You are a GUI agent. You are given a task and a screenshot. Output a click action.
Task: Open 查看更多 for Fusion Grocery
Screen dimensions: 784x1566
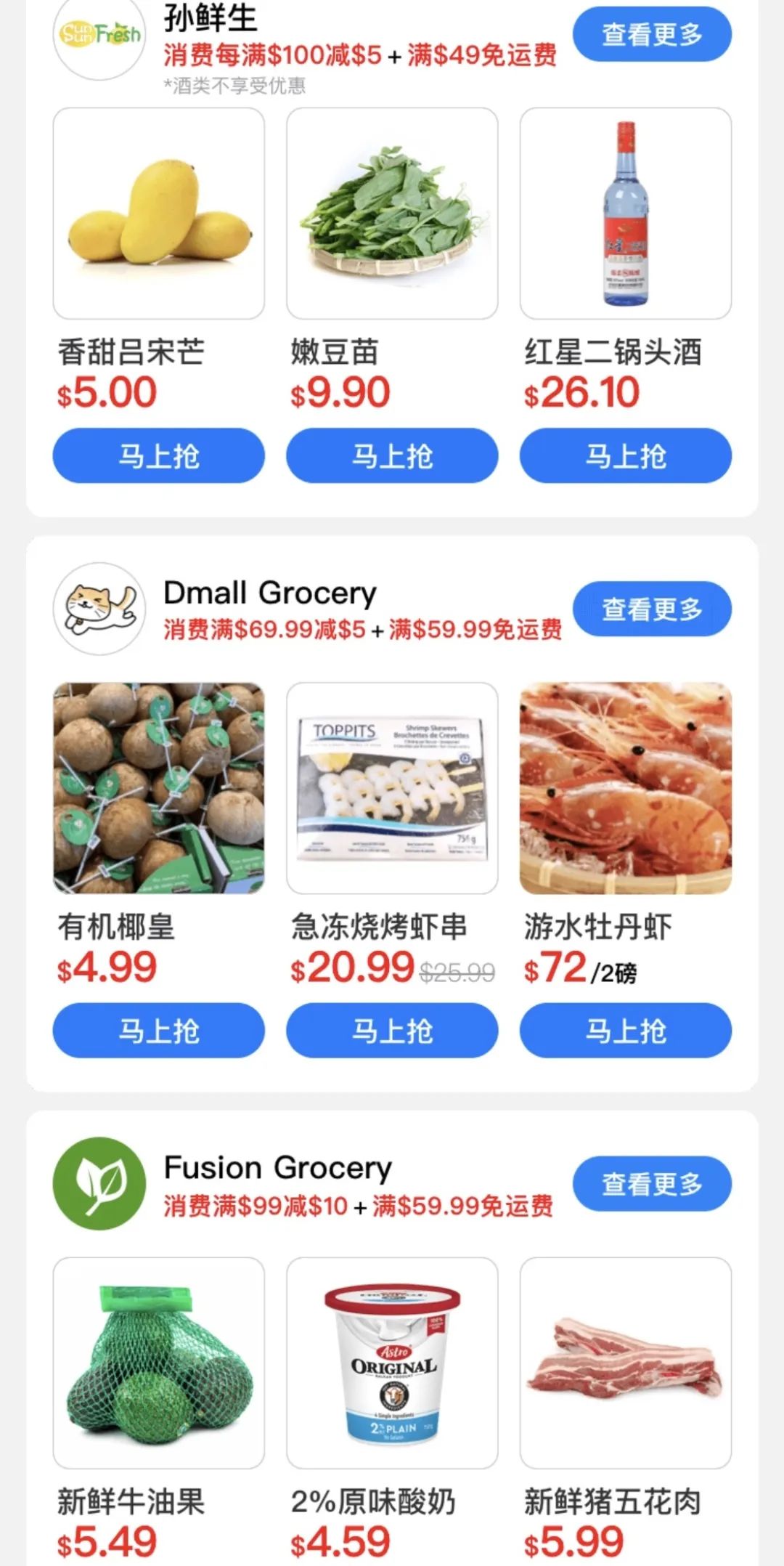[651, 1182]
